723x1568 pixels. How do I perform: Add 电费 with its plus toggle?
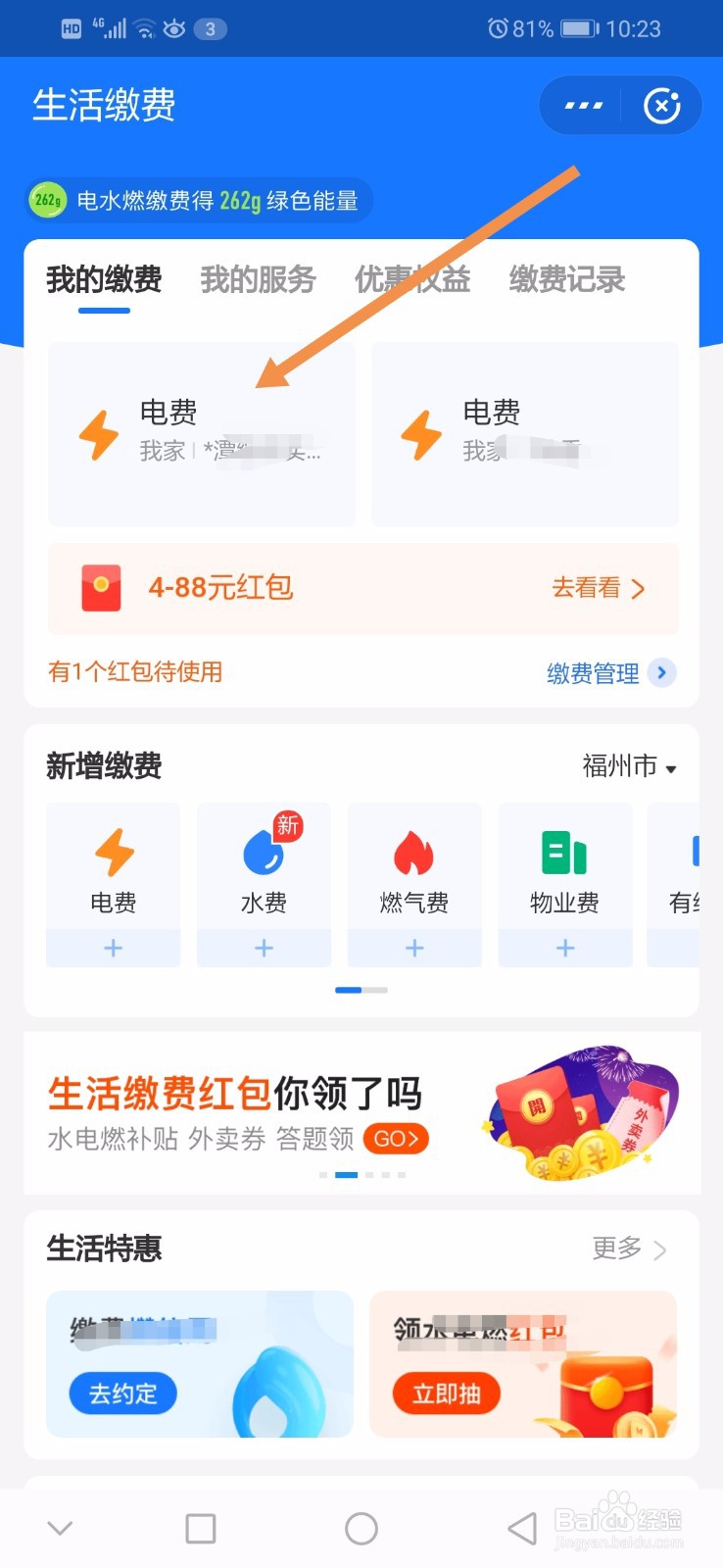(x=112, y=948)
